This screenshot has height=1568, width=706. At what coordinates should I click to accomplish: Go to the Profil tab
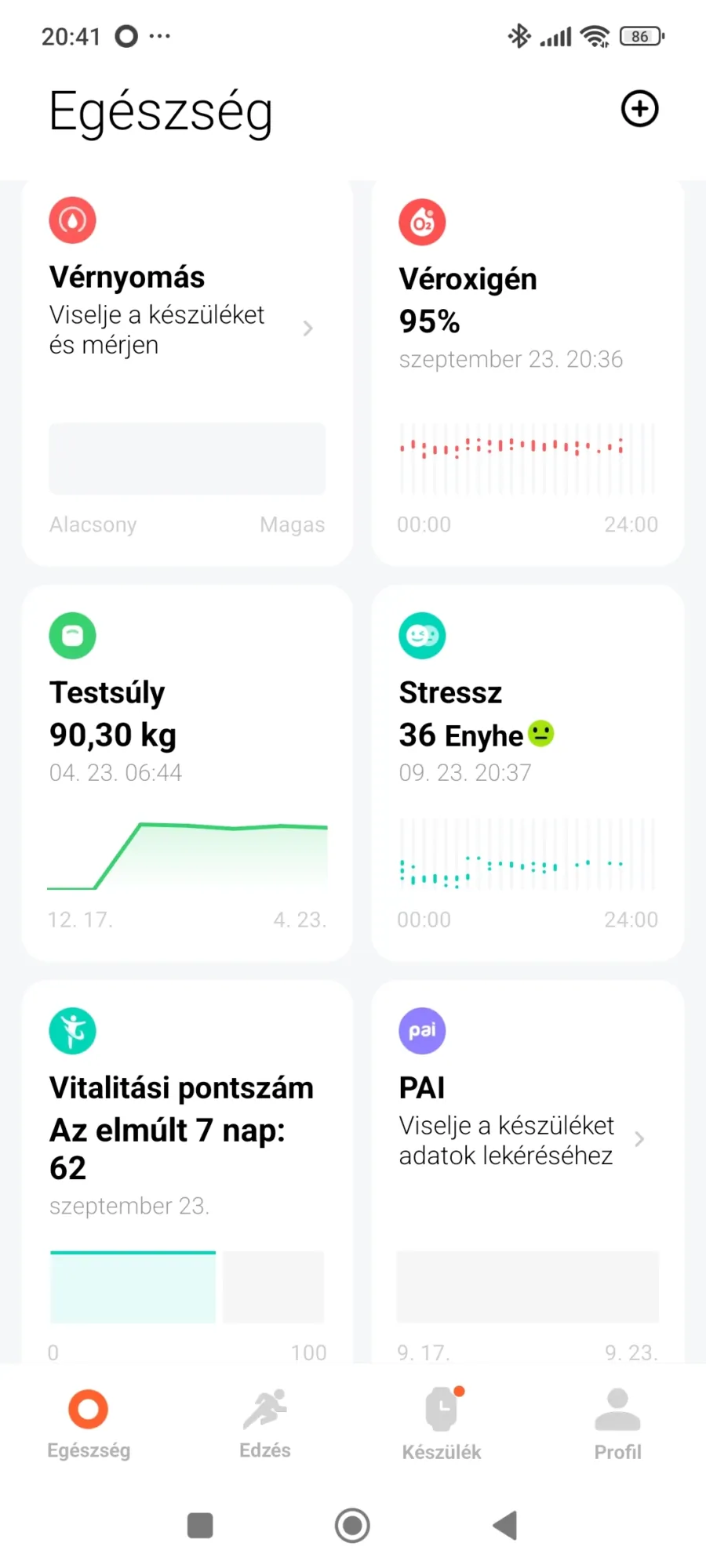[618, 1424]
